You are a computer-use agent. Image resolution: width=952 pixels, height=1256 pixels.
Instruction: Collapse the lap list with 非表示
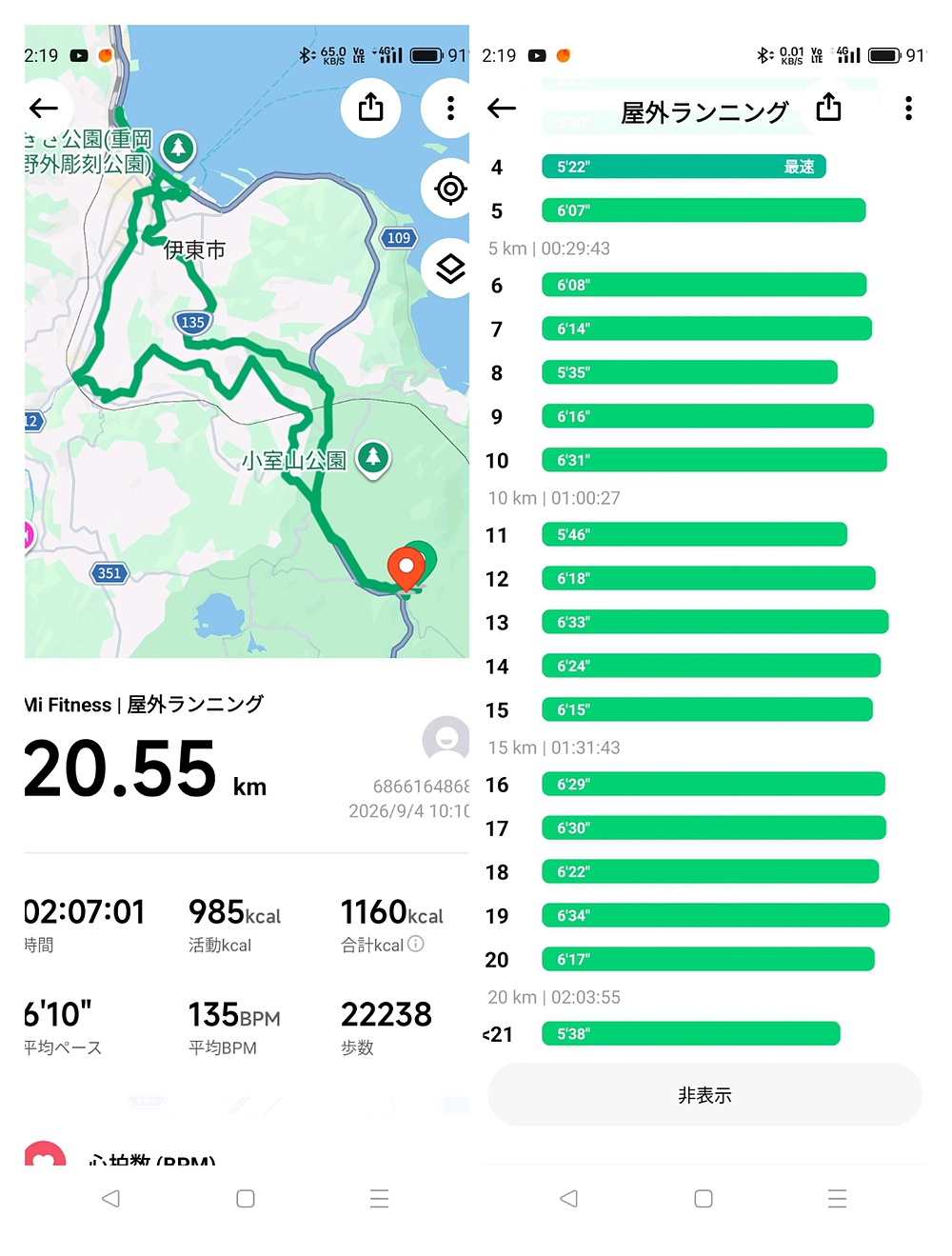coord(704,1095)
